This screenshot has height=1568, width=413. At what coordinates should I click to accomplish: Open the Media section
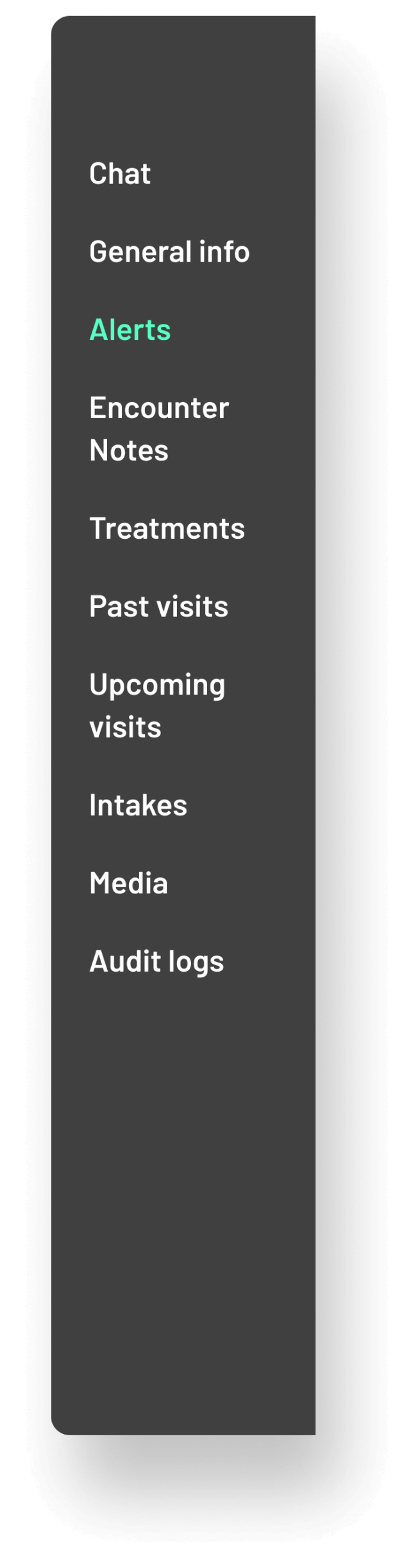tap(128, 884)
